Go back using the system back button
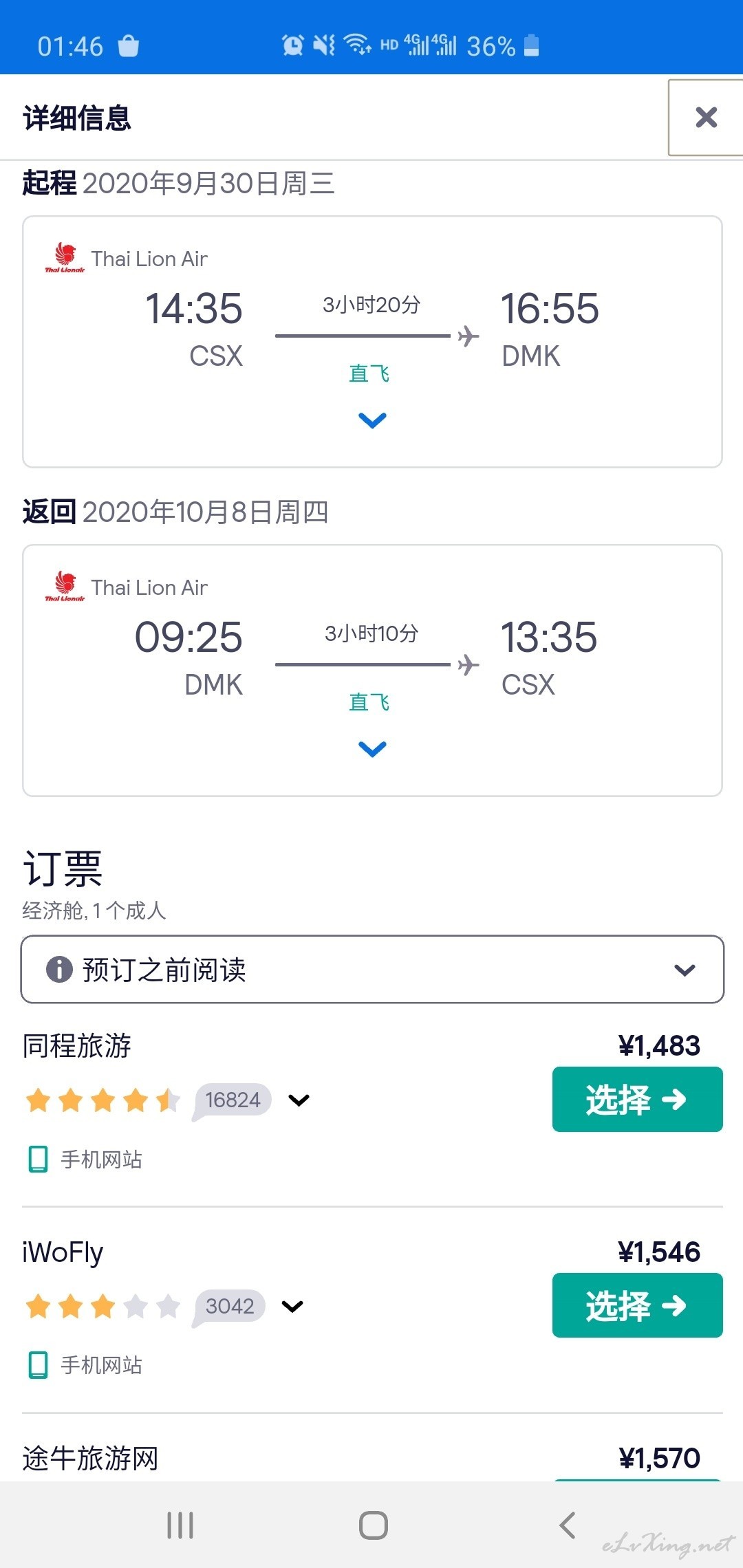743x1568 pixels. [567, 1525]
